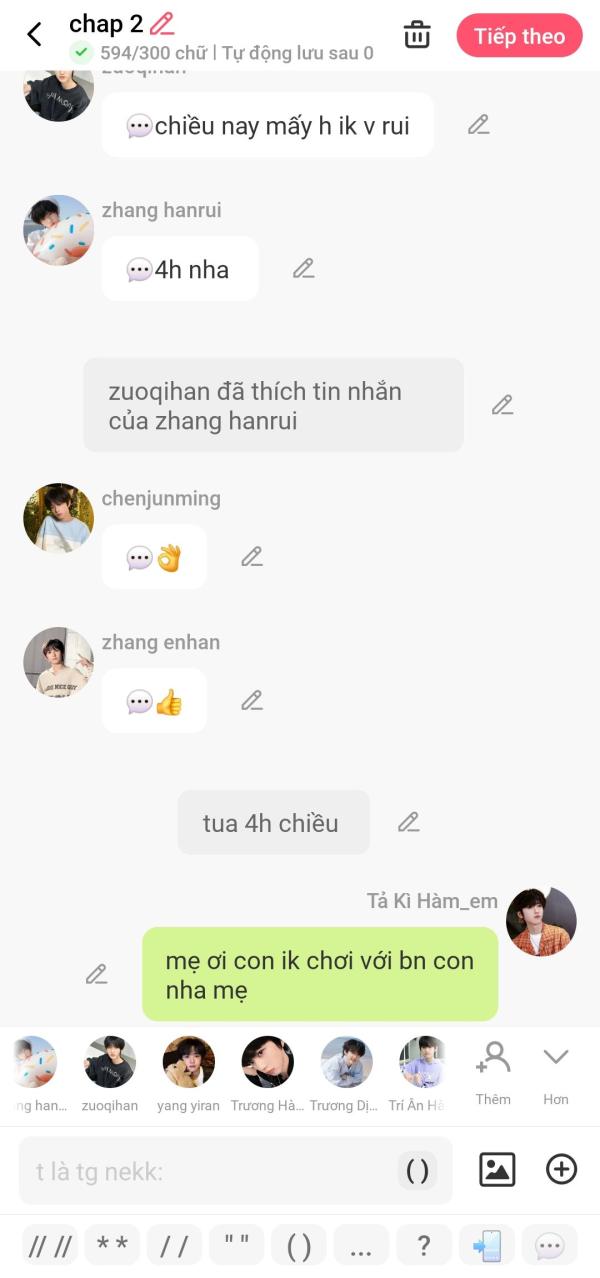Edit the green 'mẹ ơi con ik chơi' message
Image resolution: width=600 pixels, height=1278 pixels.
(96, 974)
